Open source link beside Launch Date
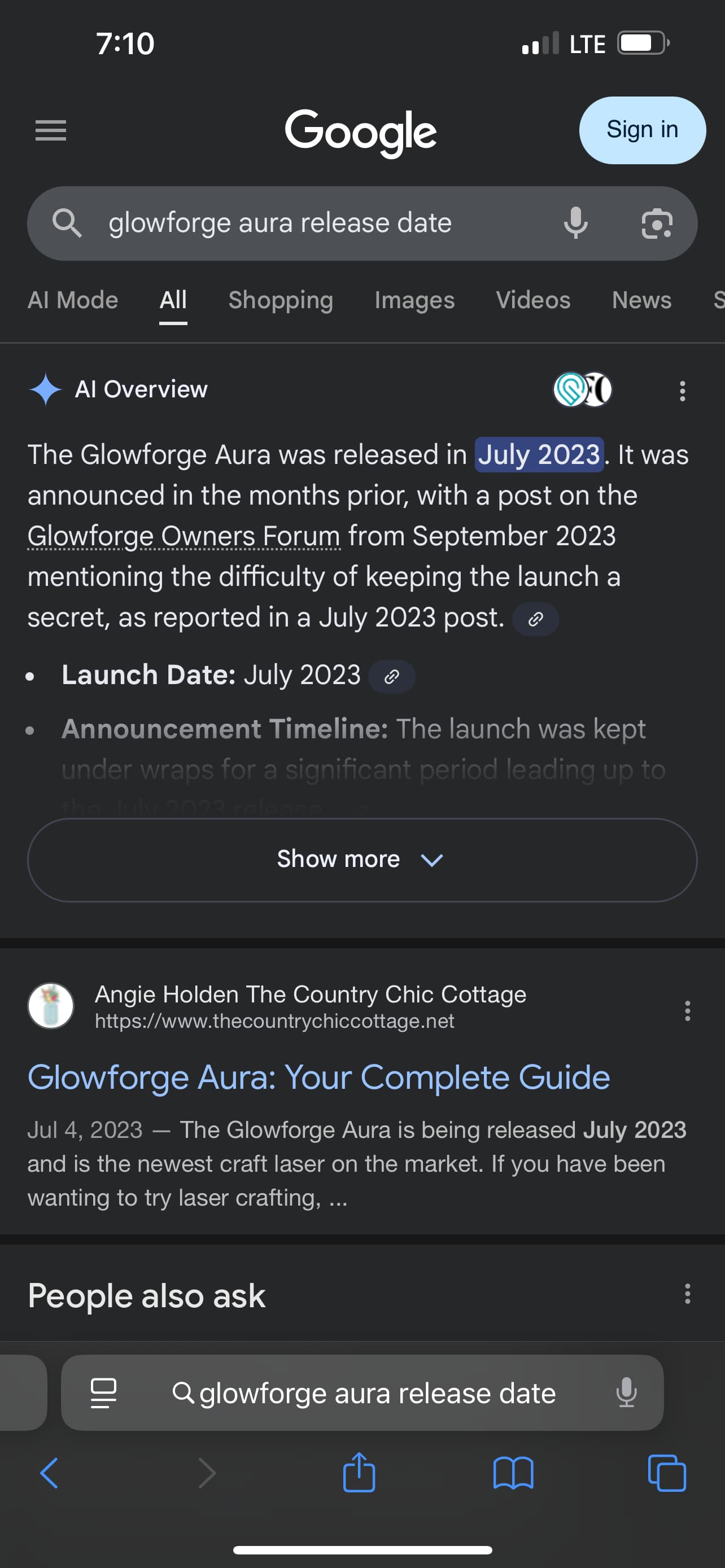The height and width of the screenshot is (1568, 725). (392, 676)
